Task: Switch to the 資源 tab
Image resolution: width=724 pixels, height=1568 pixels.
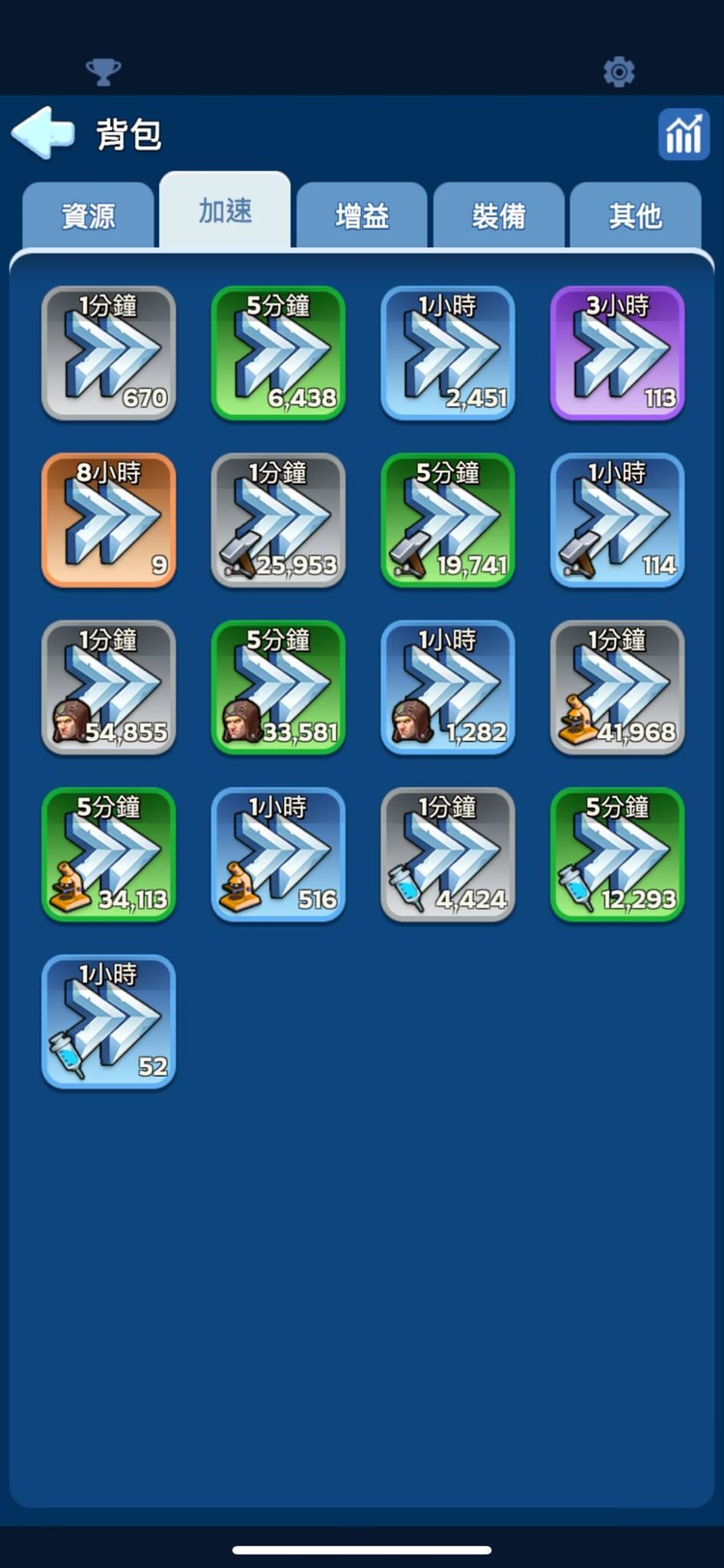Action: point(89,215)
